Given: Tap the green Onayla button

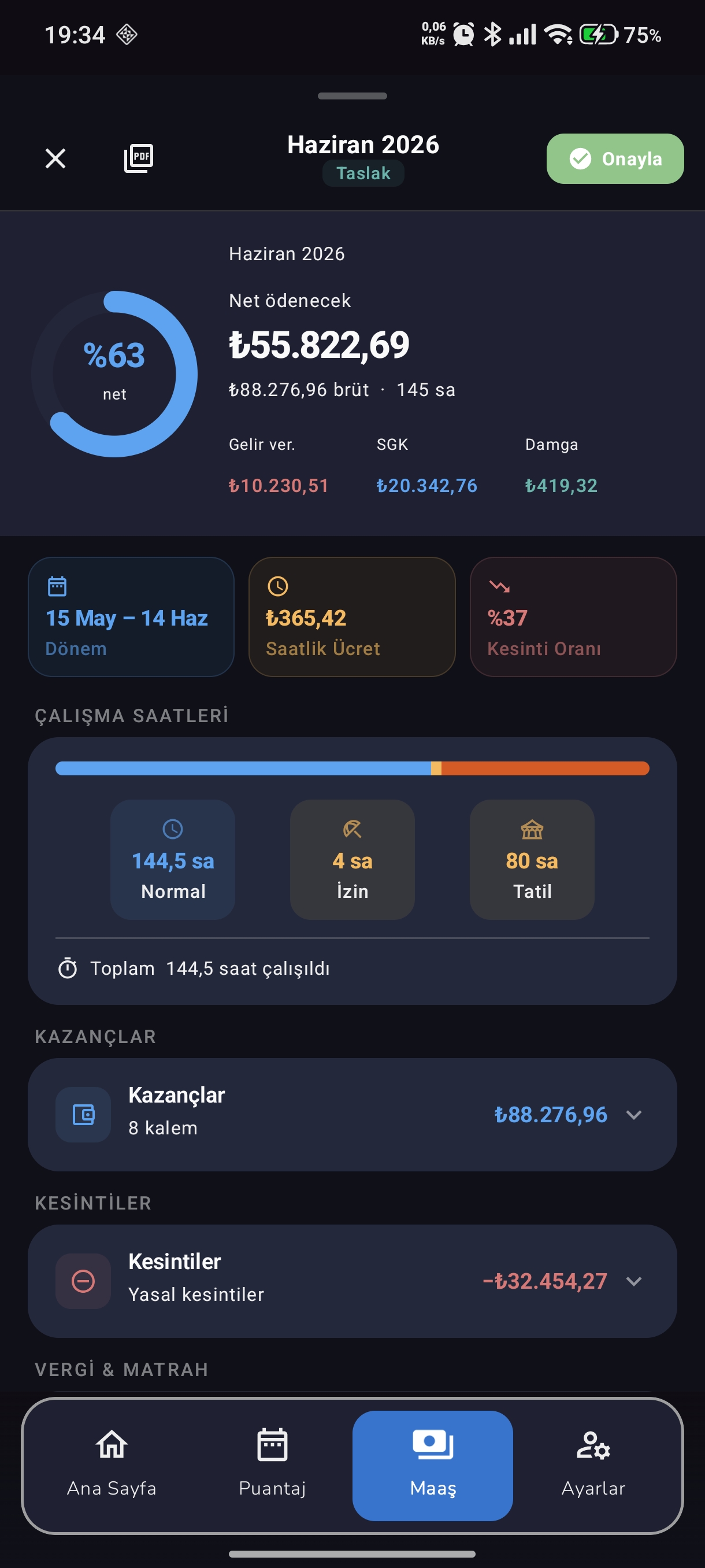Looking at the screenshot, I should coord(615,158).
